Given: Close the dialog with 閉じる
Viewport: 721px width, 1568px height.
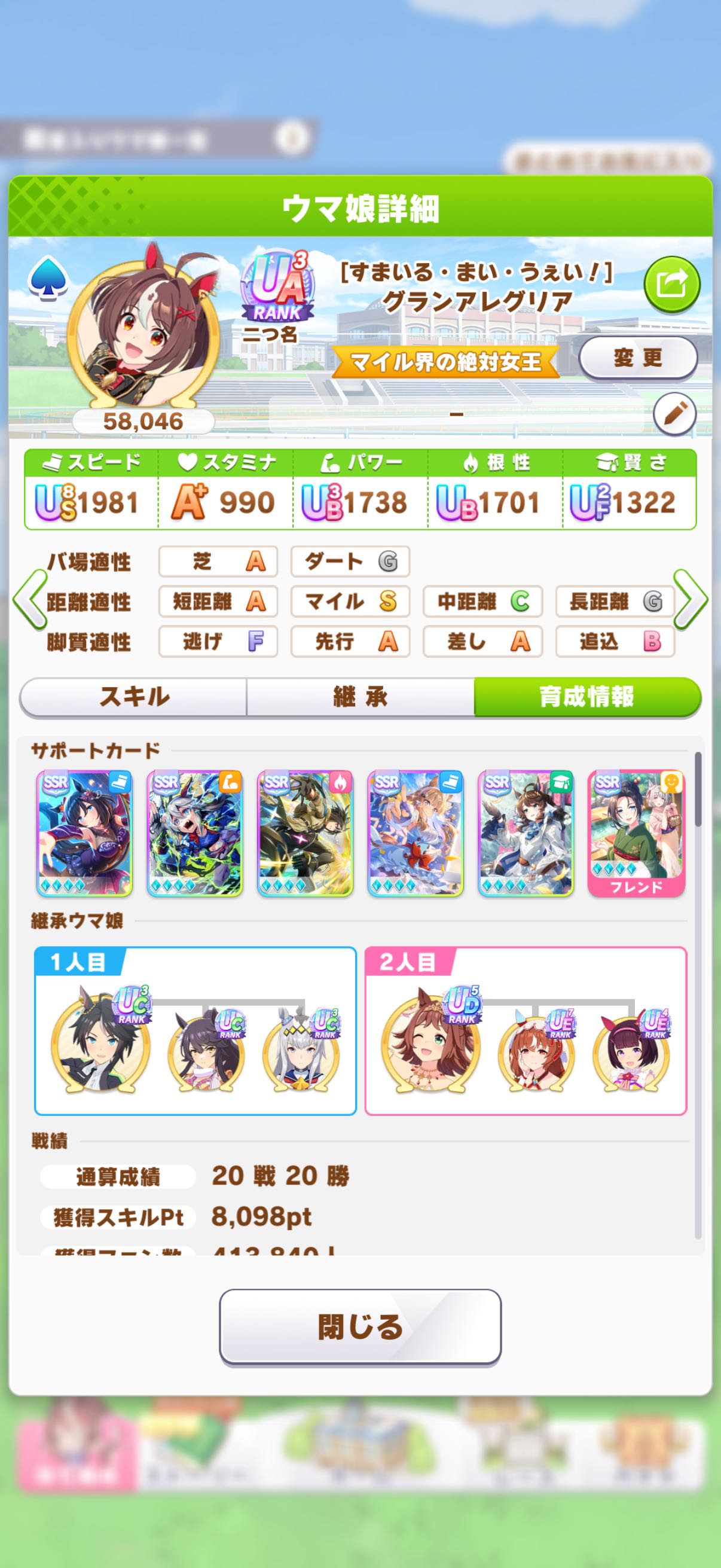Looking at the screenshot, I should (x=360, y=1327).
